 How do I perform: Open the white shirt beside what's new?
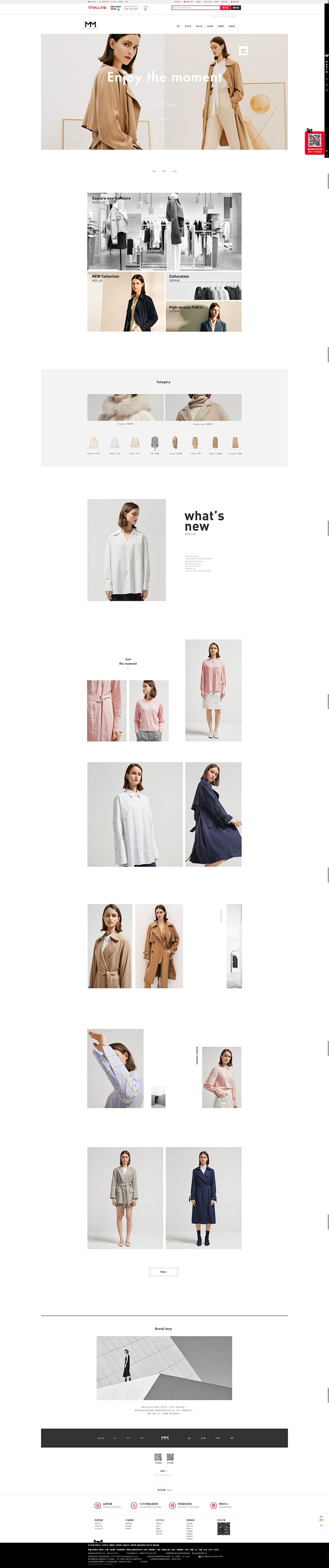coord(126,550)
